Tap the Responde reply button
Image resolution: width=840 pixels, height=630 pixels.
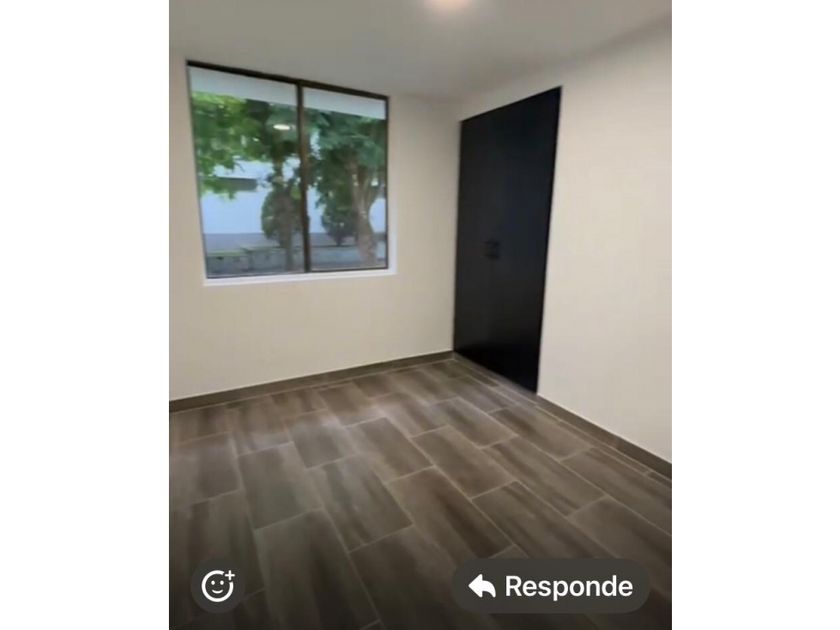click(x=551, y=586)
